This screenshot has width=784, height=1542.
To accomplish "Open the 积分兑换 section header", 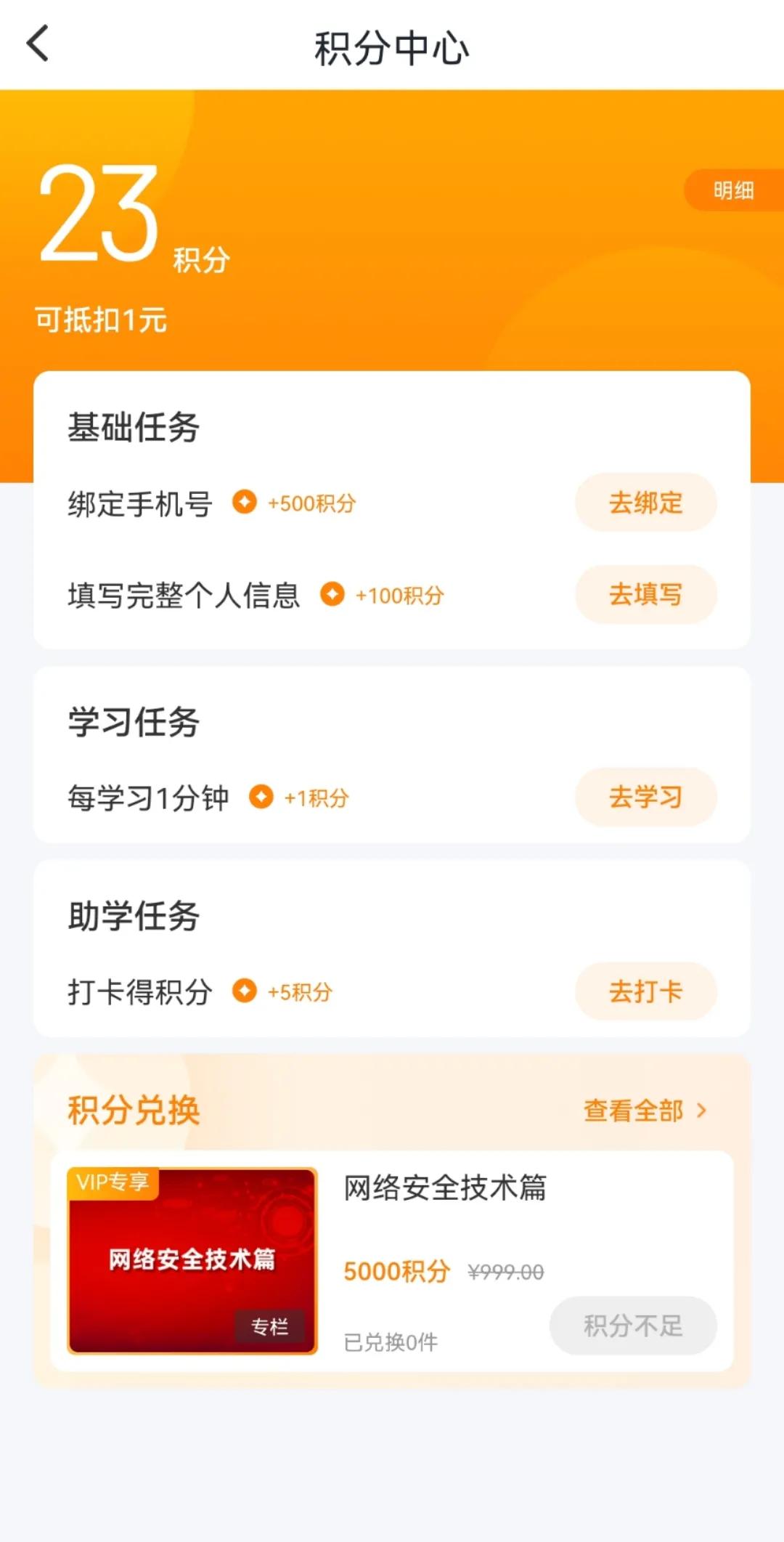I will point(133,1109).
